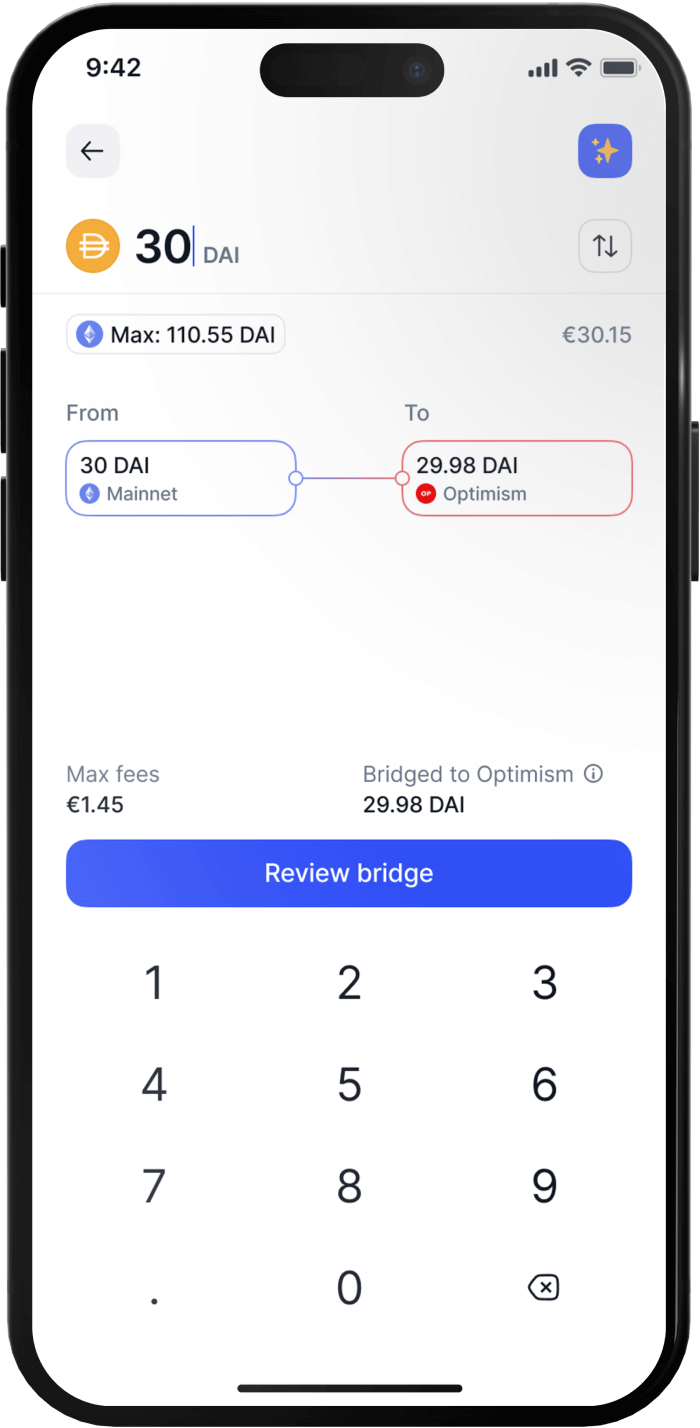Change the From network Mainnet card
The height and width of the screenshot is (1428, 700).
(181, 478)
